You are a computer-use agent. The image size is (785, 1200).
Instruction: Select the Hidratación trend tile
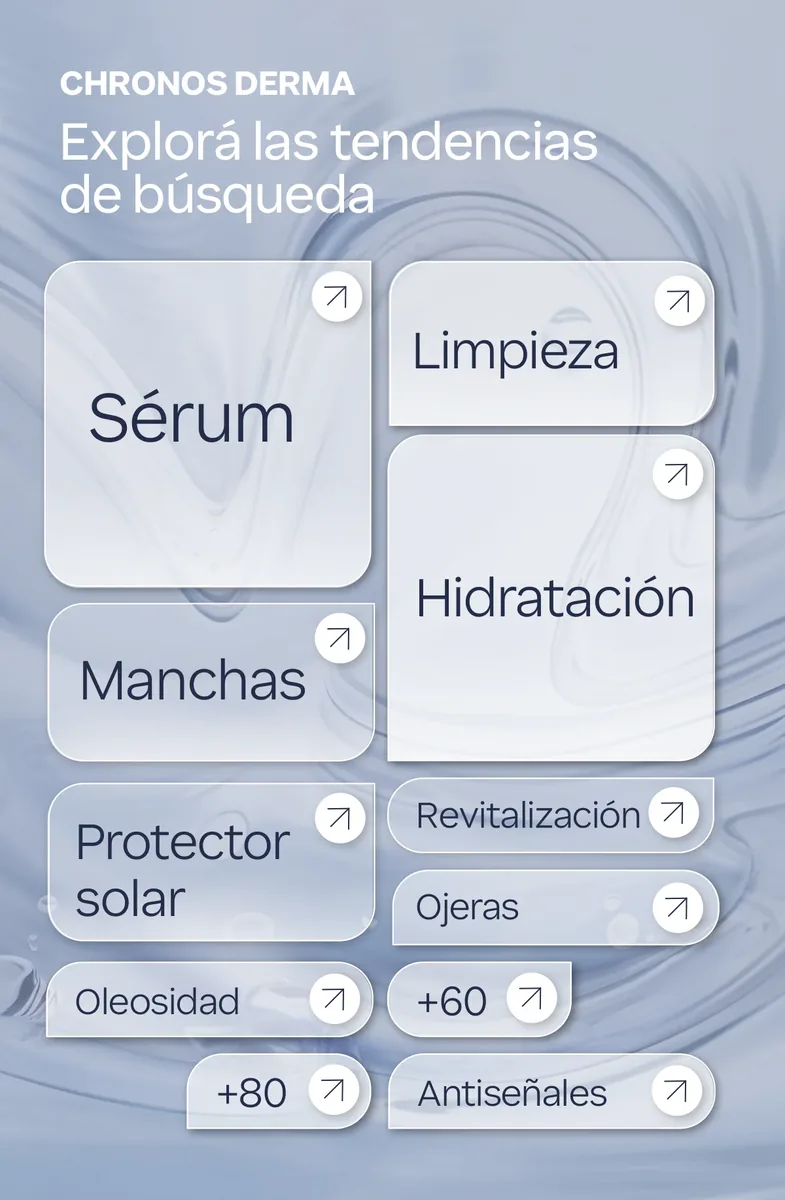[x=551, y=597]
